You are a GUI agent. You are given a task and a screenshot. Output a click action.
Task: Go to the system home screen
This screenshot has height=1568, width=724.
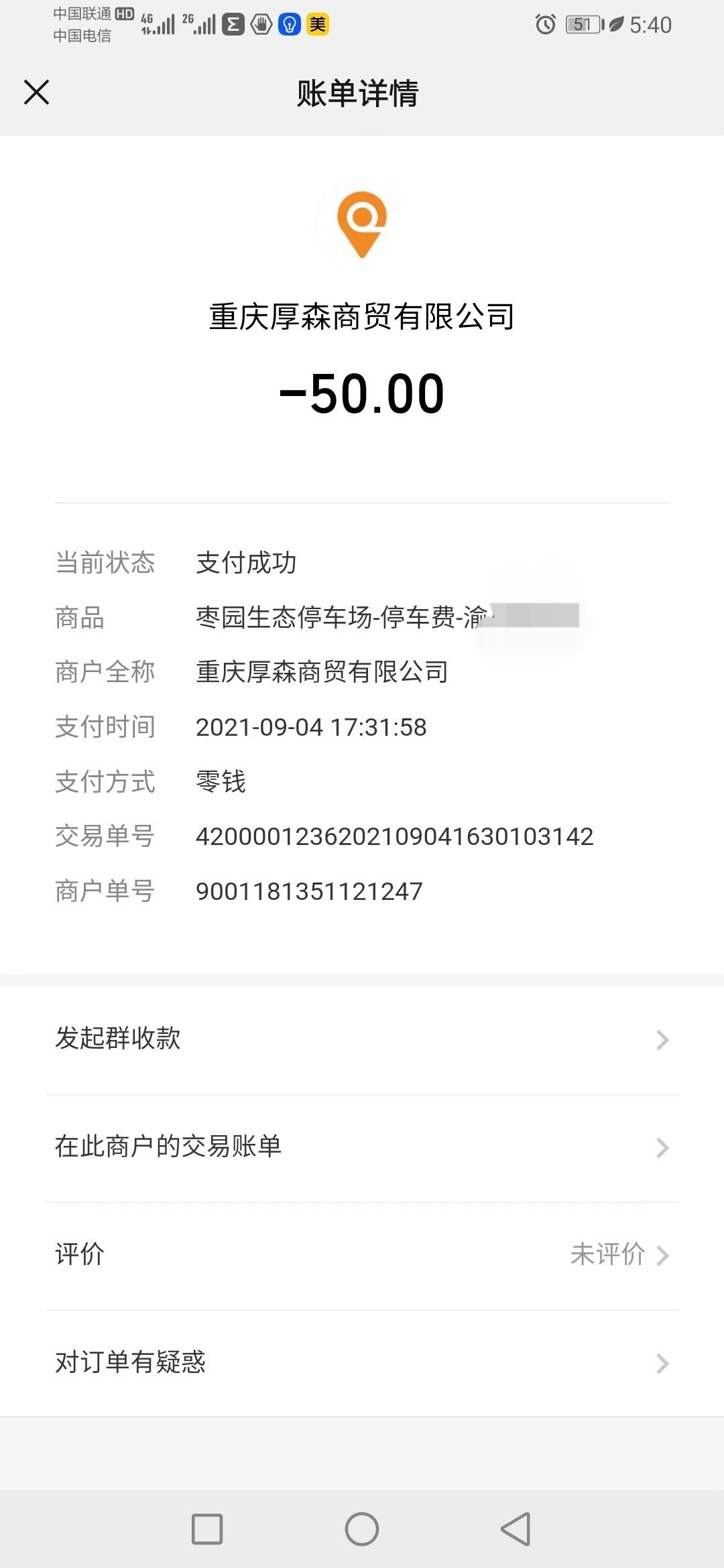362,1529
